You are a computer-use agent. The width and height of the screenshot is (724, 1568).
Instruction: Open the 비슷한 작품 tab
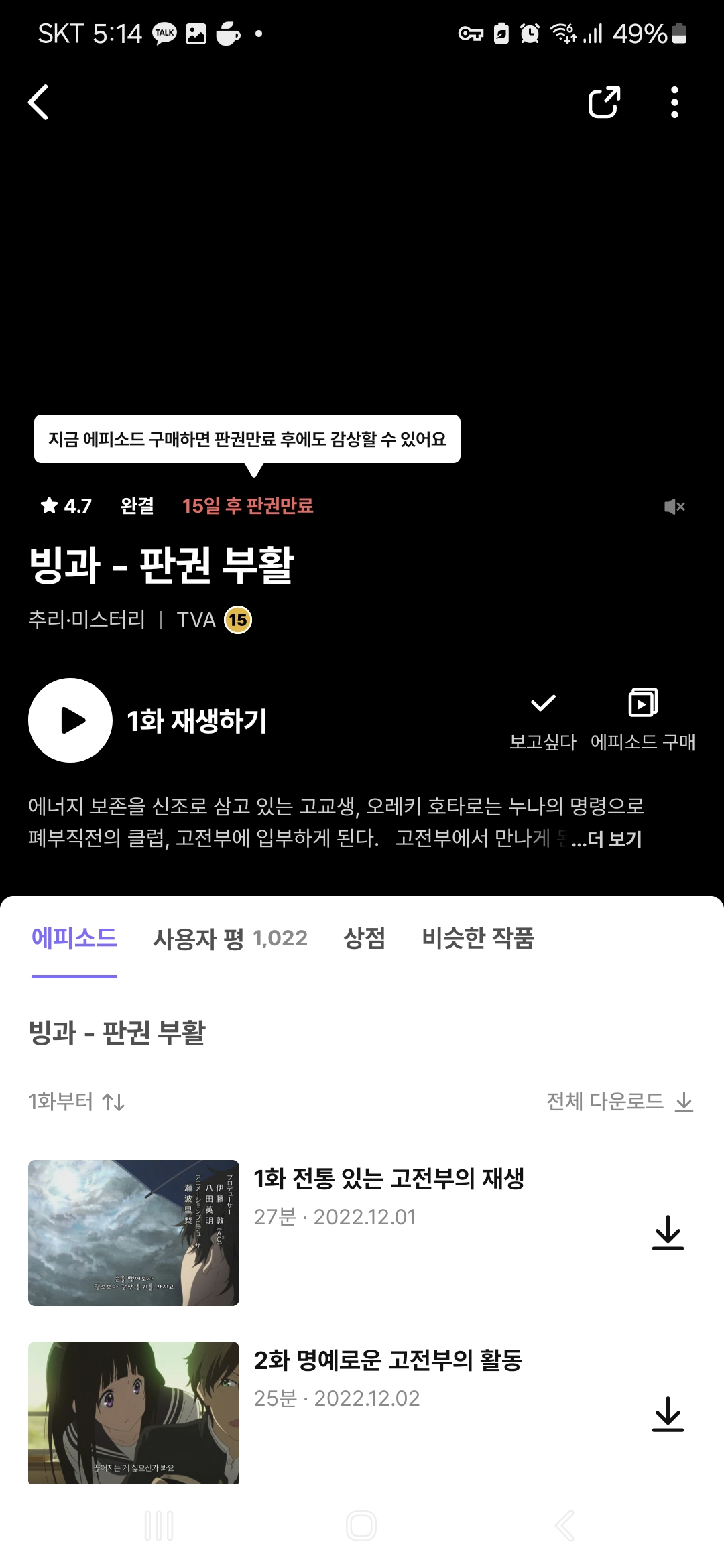click(477, 938)
